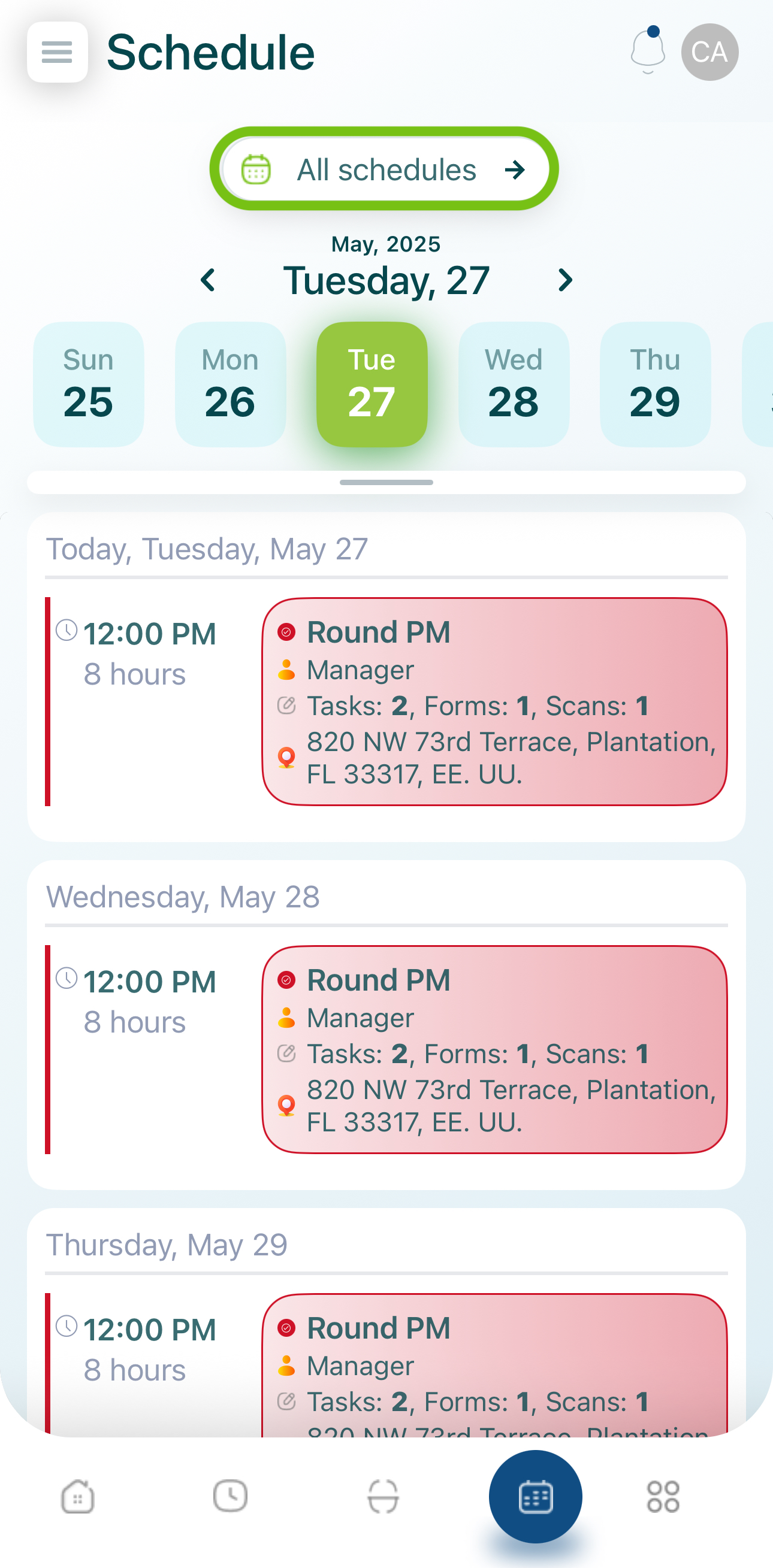
Task: Go to the next day arrow
Action: point(564,280)
